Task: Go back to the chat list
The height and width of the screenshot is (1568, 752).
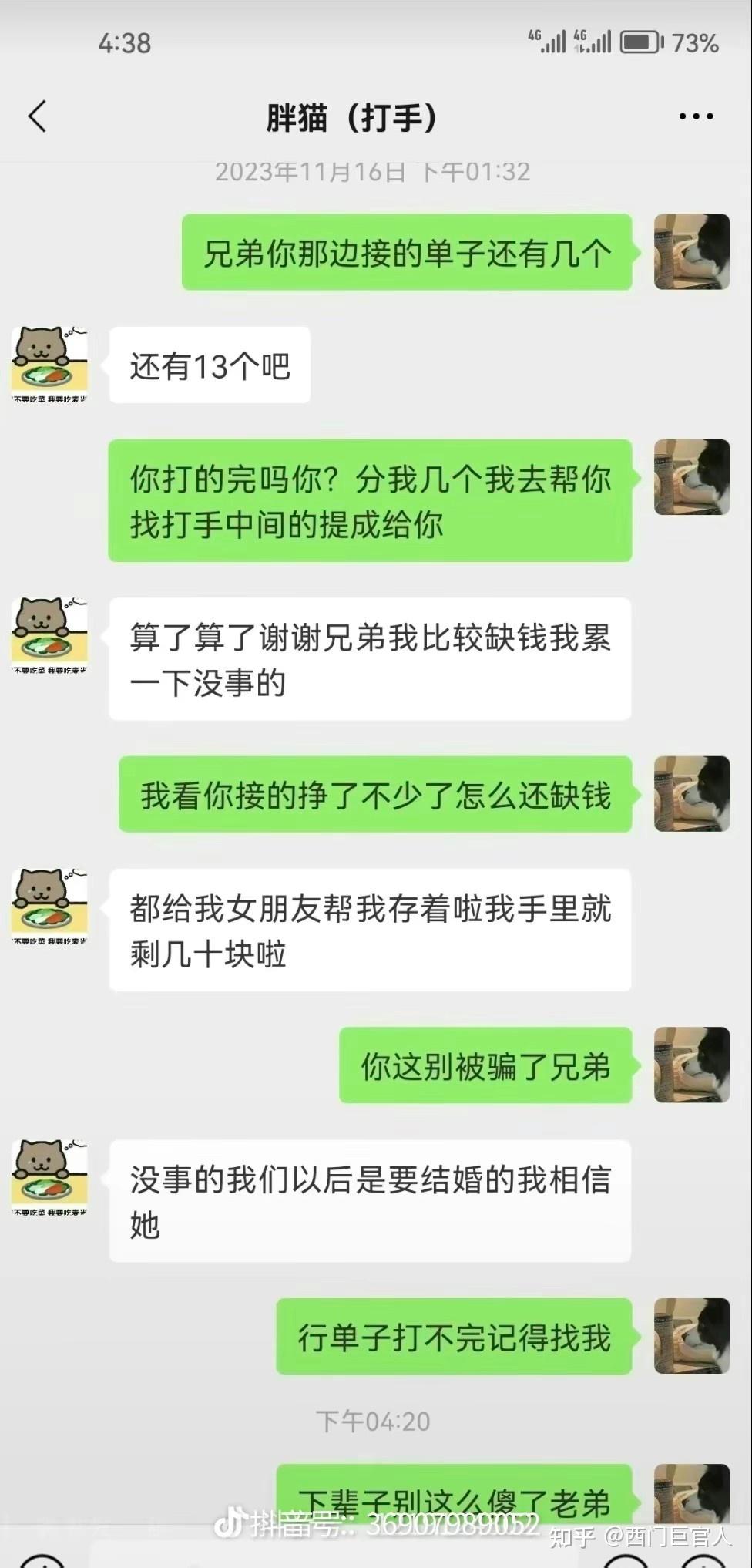Action: (x=37, y=117)
